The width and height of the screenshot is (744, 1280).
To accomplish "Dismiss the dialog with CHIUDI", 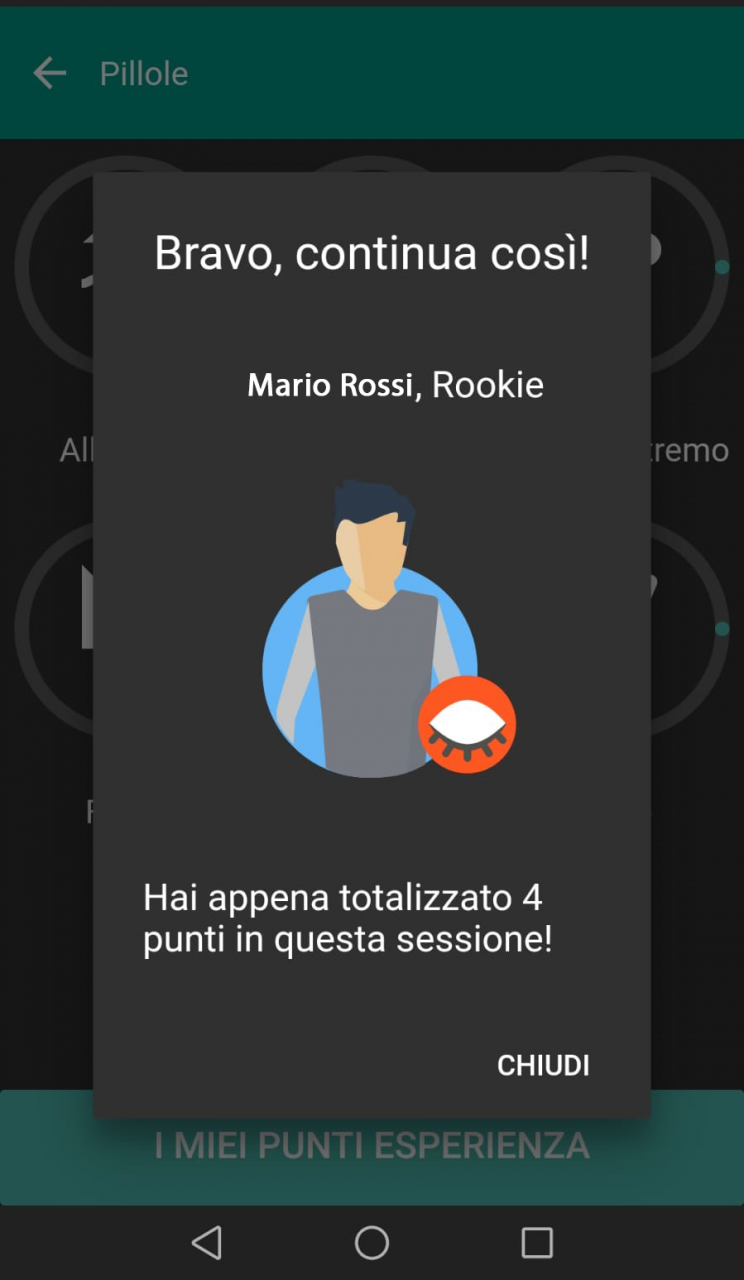I will point(543,1066).
